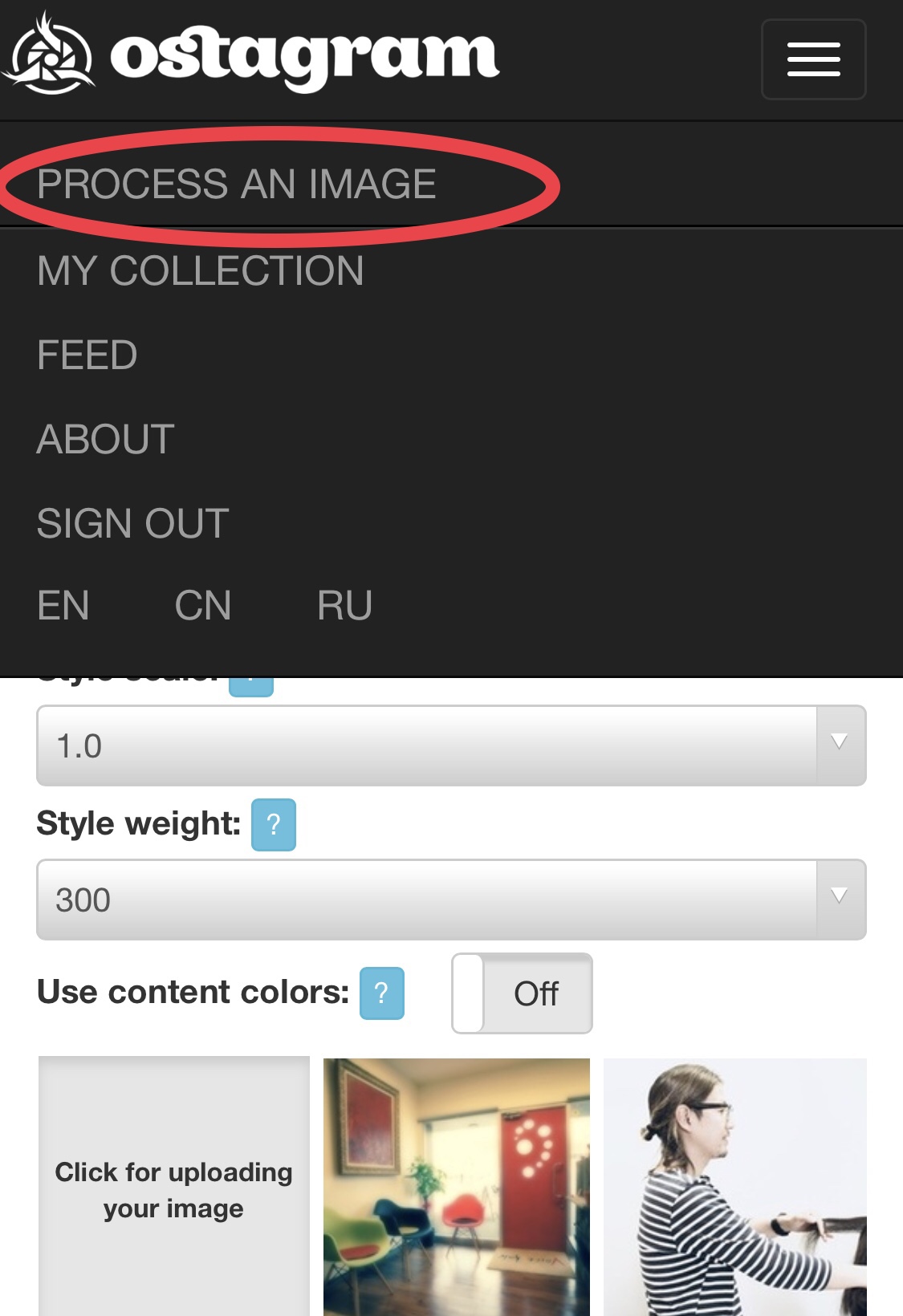Image resolution: width=903 pixels, height=1316 pixels.
Task: Select the man in striped shirt image
Action: pyautogui.click(x=734, y=1188)
